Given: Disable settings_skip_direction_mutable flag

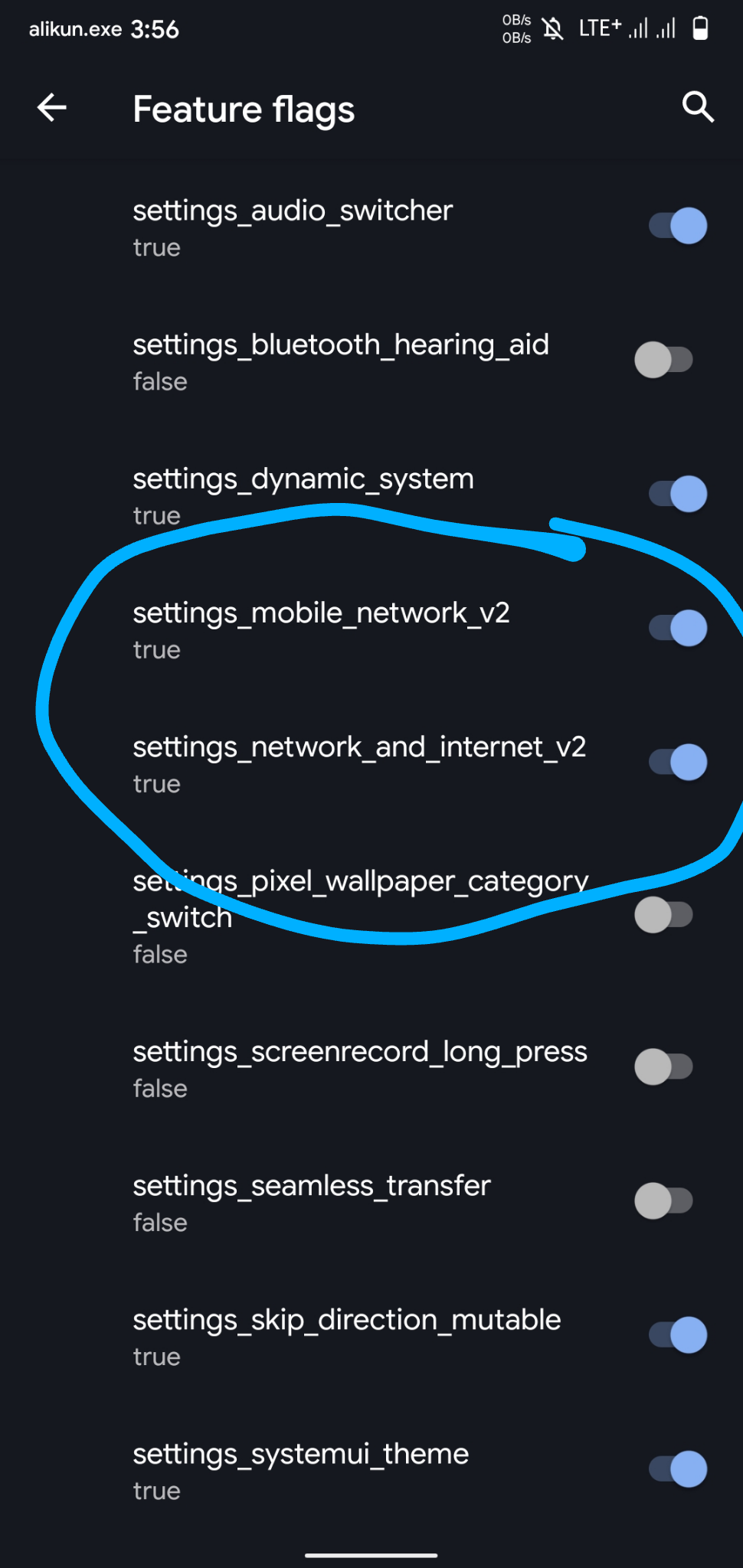Looking at the screenshot, I should (677, 1334).
